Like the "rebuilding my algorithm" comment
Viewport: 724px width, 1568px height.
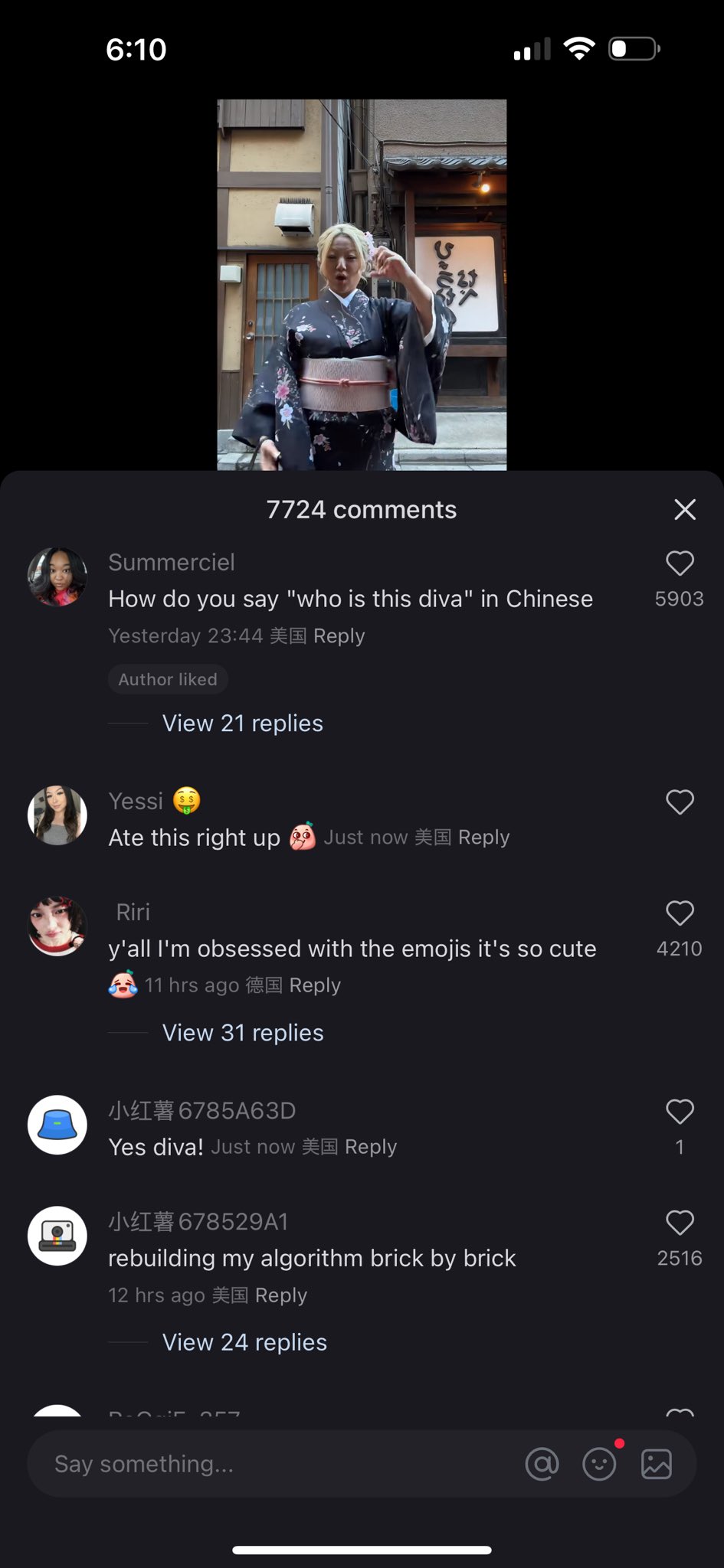point(680,1223)
